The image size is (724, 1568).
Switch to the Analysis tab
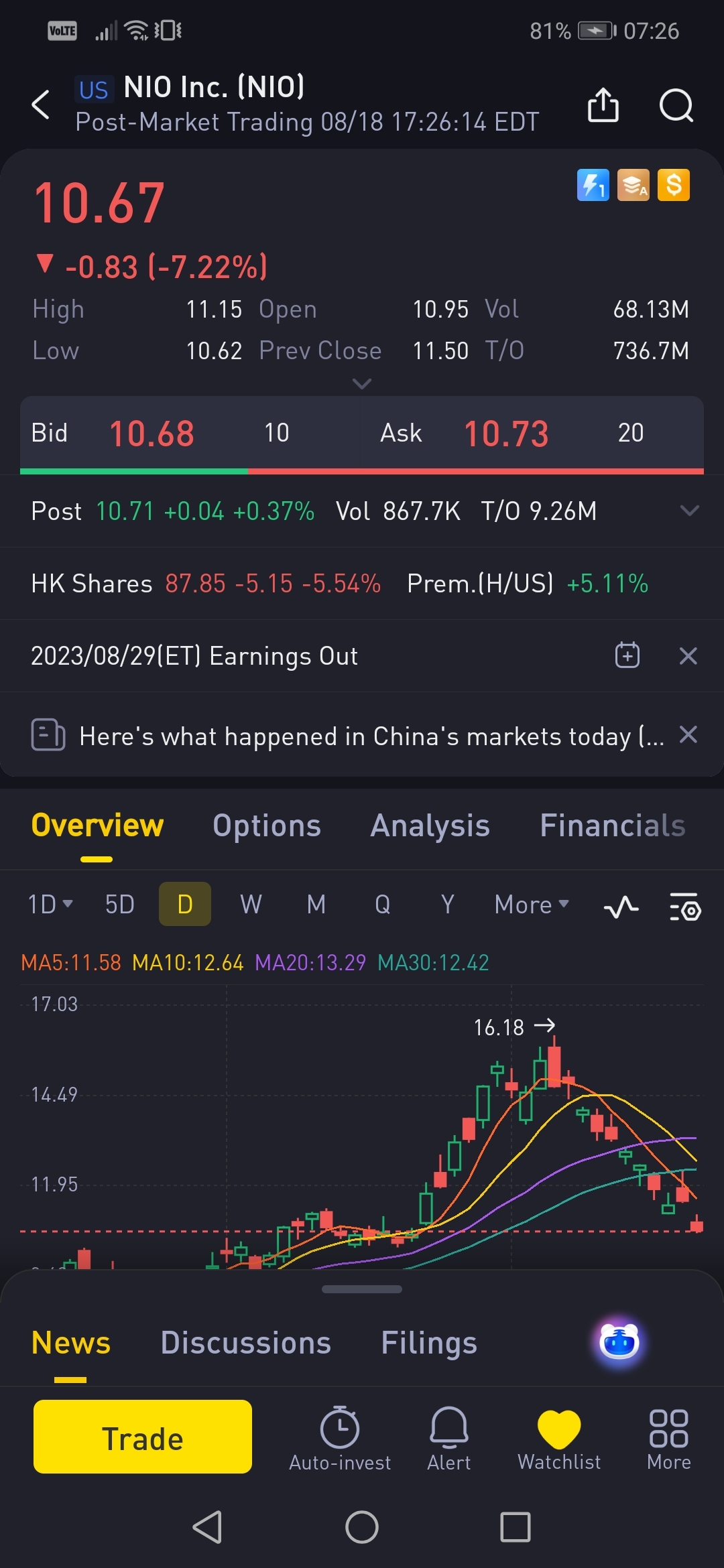pos(430,826)
